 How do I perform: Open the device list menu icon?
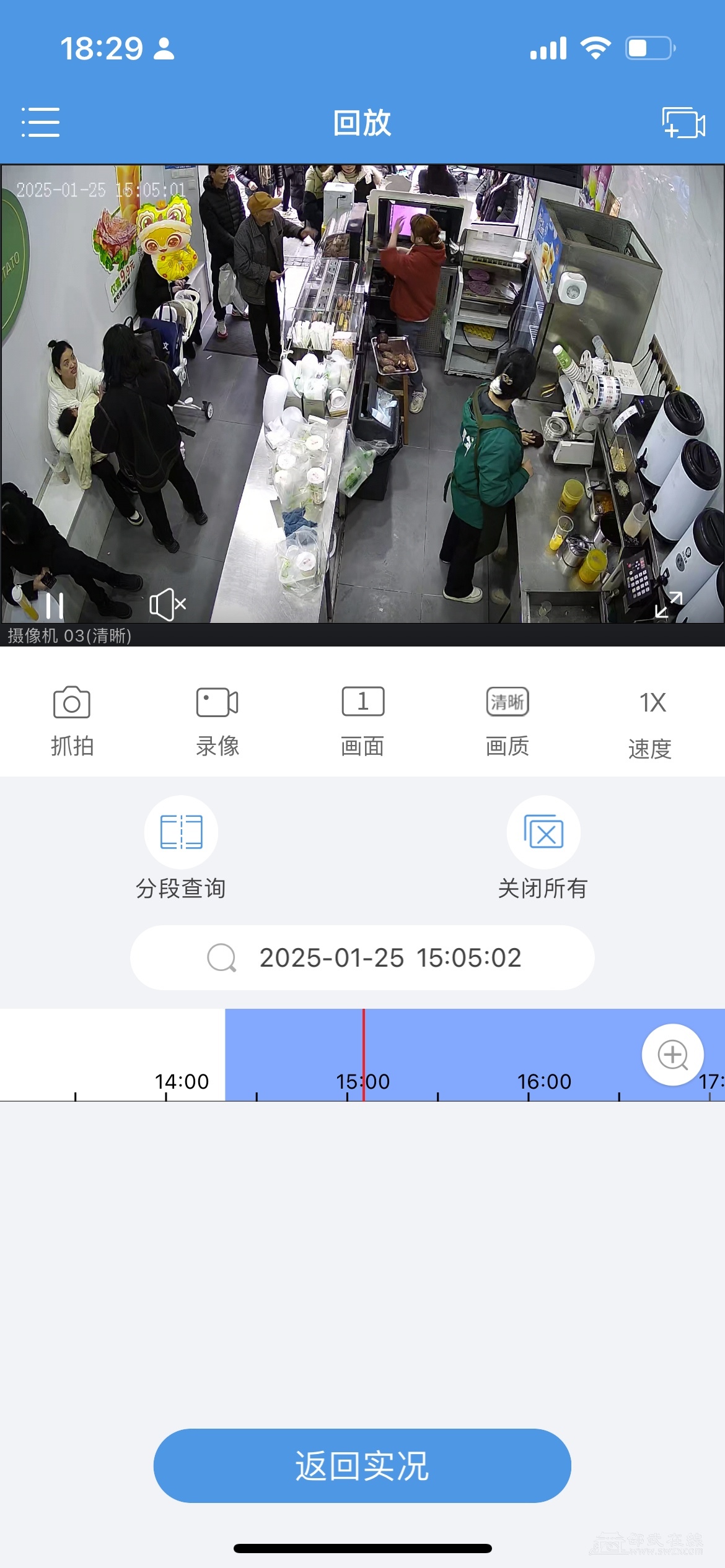pos(41,122)
